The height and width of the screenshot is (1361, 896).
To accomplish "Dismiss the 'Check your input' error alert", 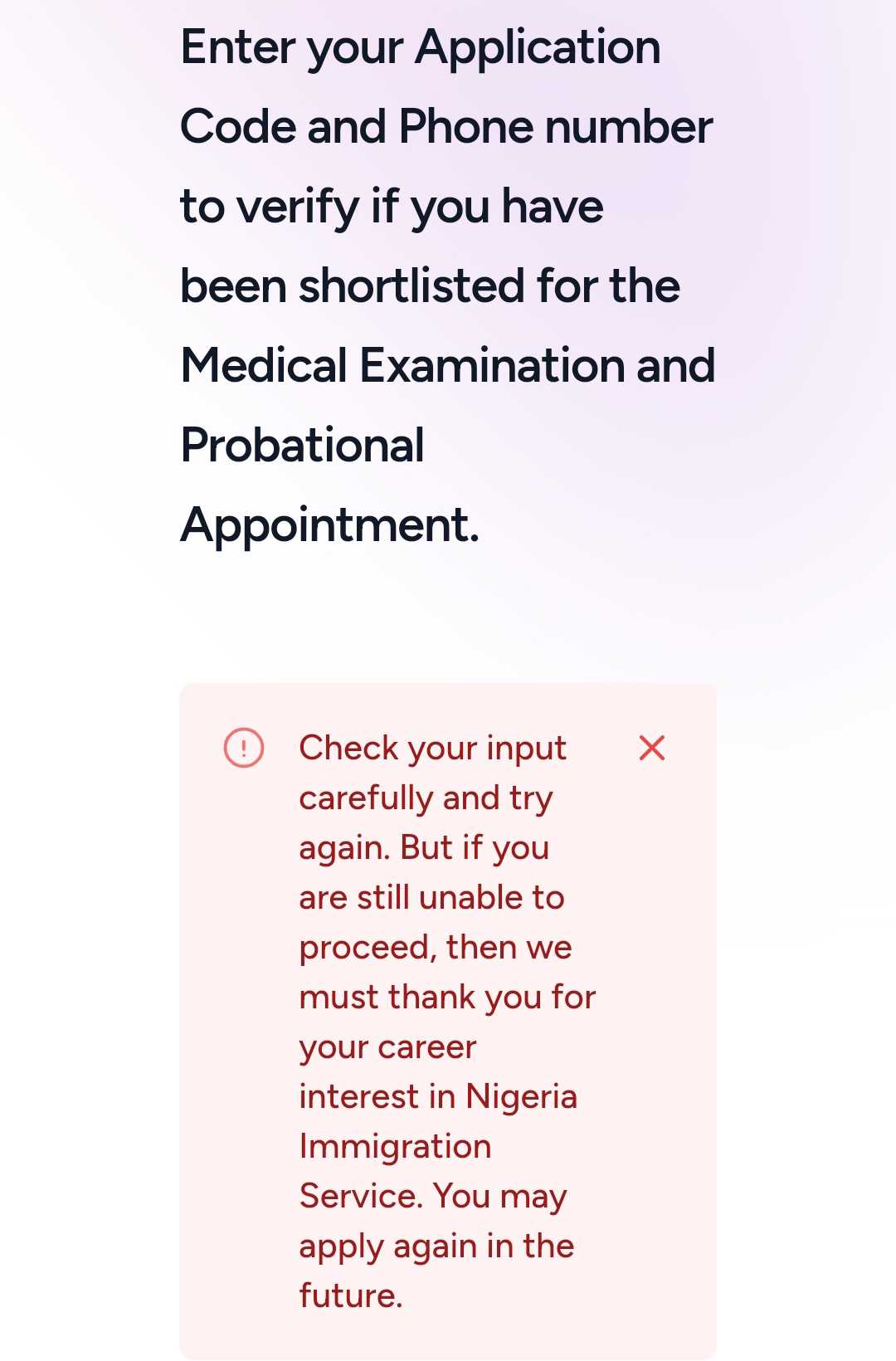I will tap(652, 748).
